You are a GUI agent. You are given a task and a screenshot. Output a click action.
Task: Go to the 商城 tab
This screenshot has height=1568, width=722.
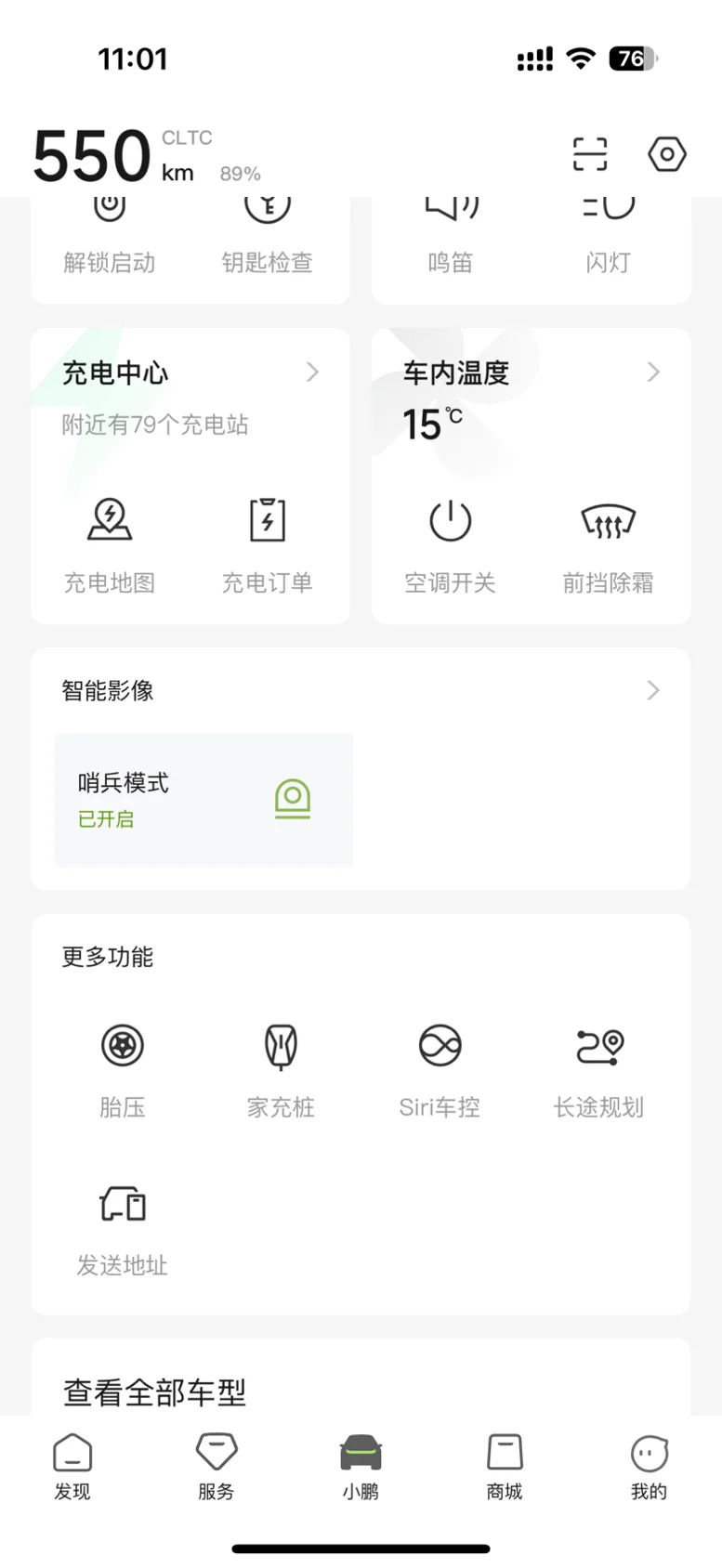[505, 1466]
